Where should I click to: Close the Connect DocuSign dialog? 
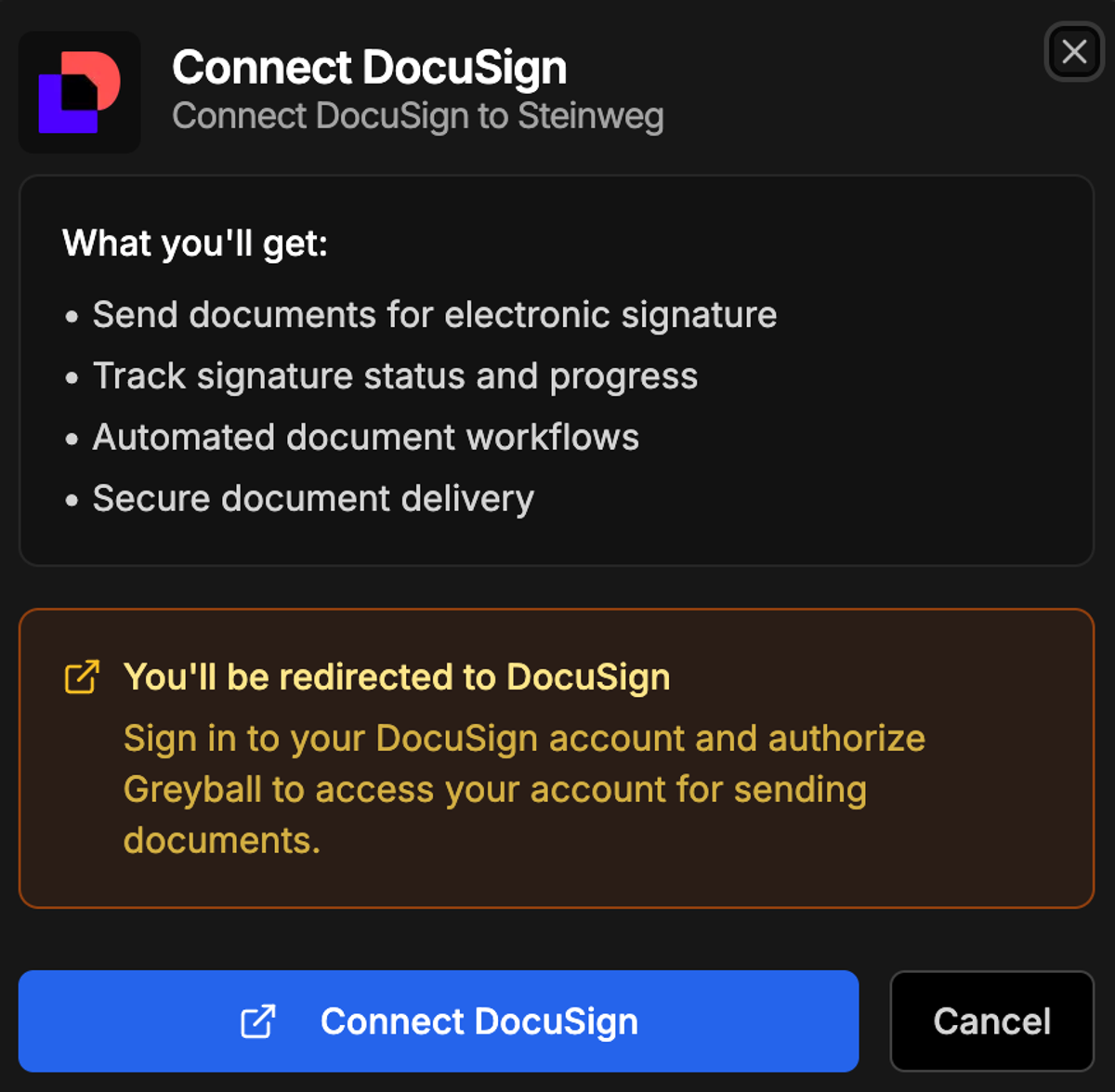coord(1074,52)
